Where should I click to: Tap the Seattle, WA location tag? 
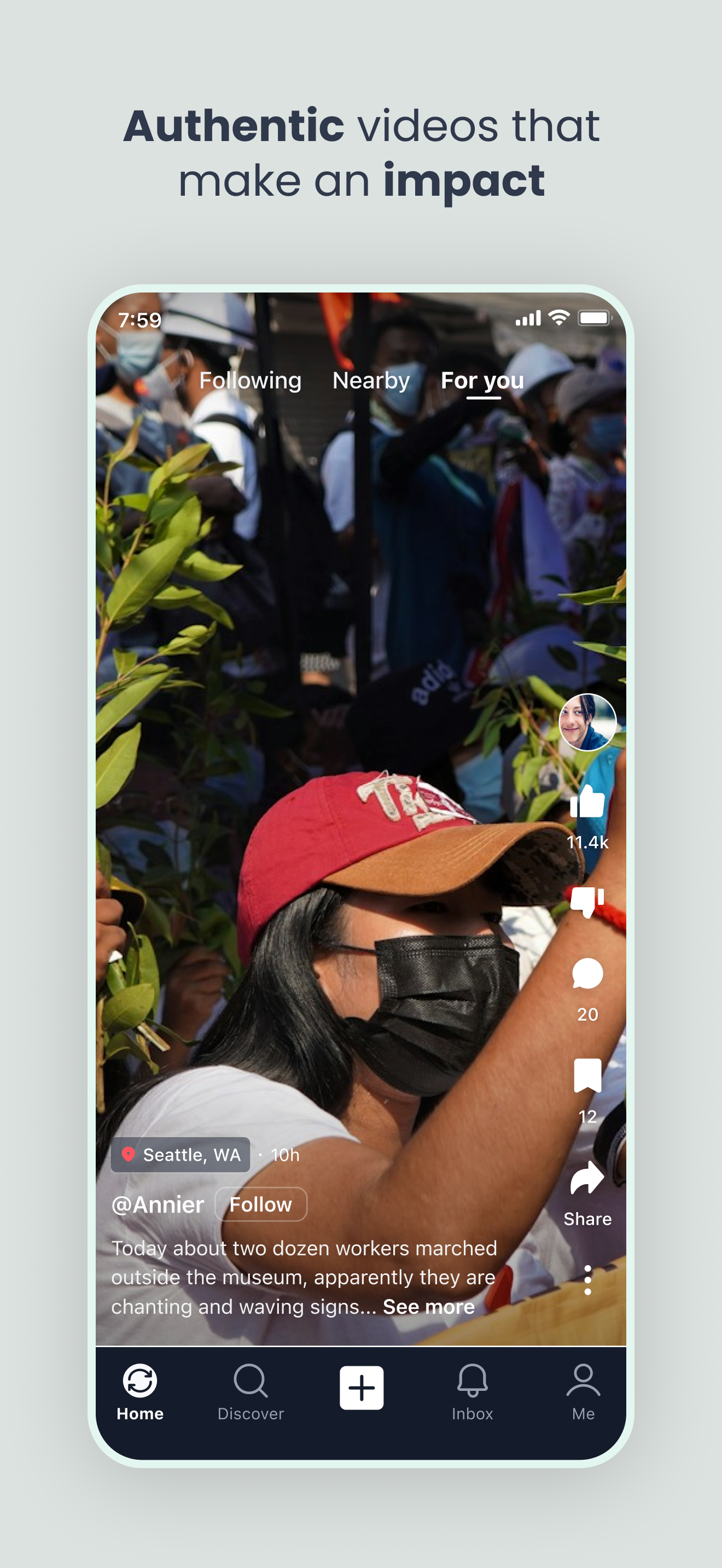(x=180, y=1155)
